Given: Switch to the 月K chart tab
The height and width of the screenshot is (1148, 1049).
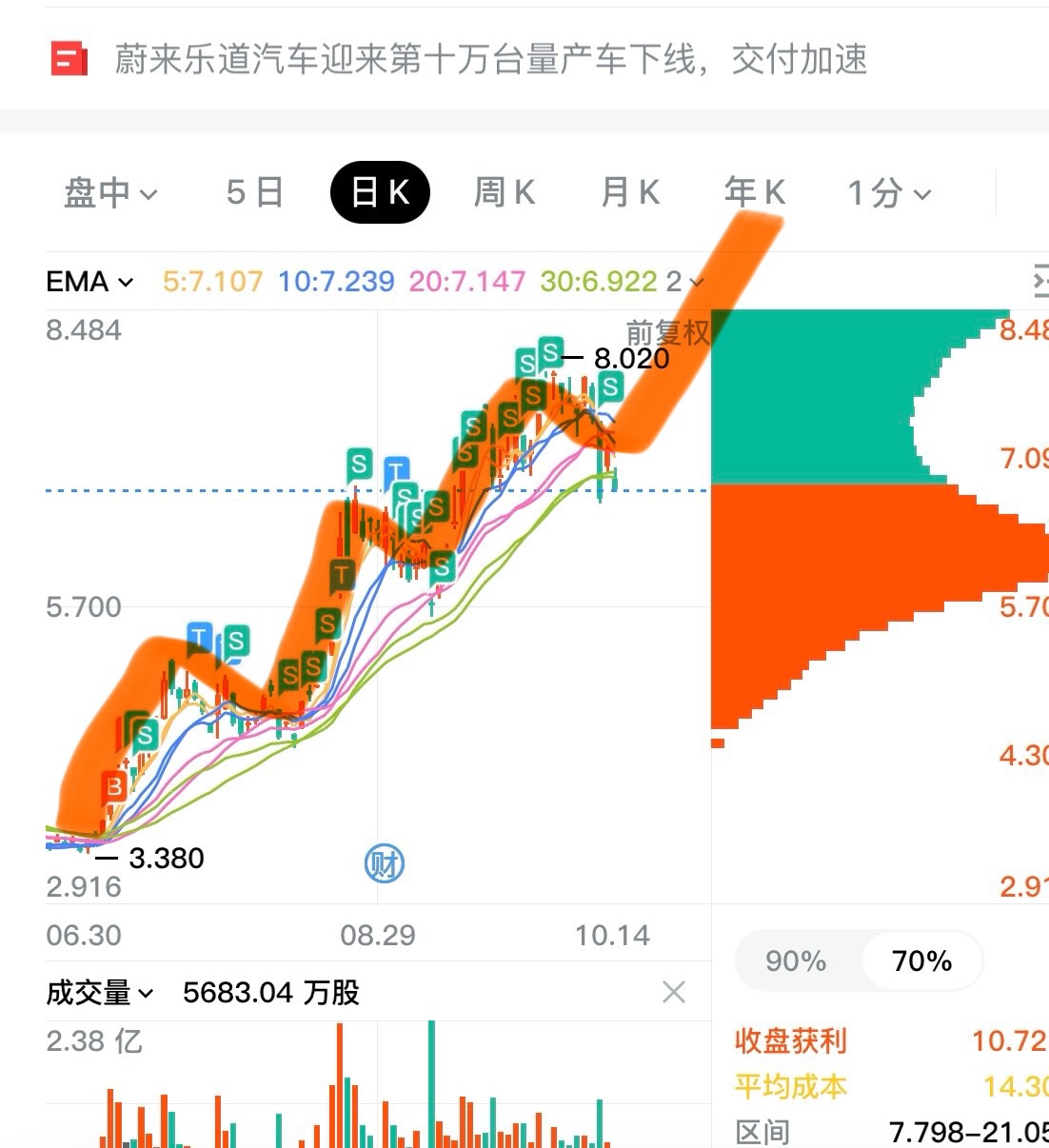Looking at the screenshot, I should pyautogui.click(x=630, y=193).
